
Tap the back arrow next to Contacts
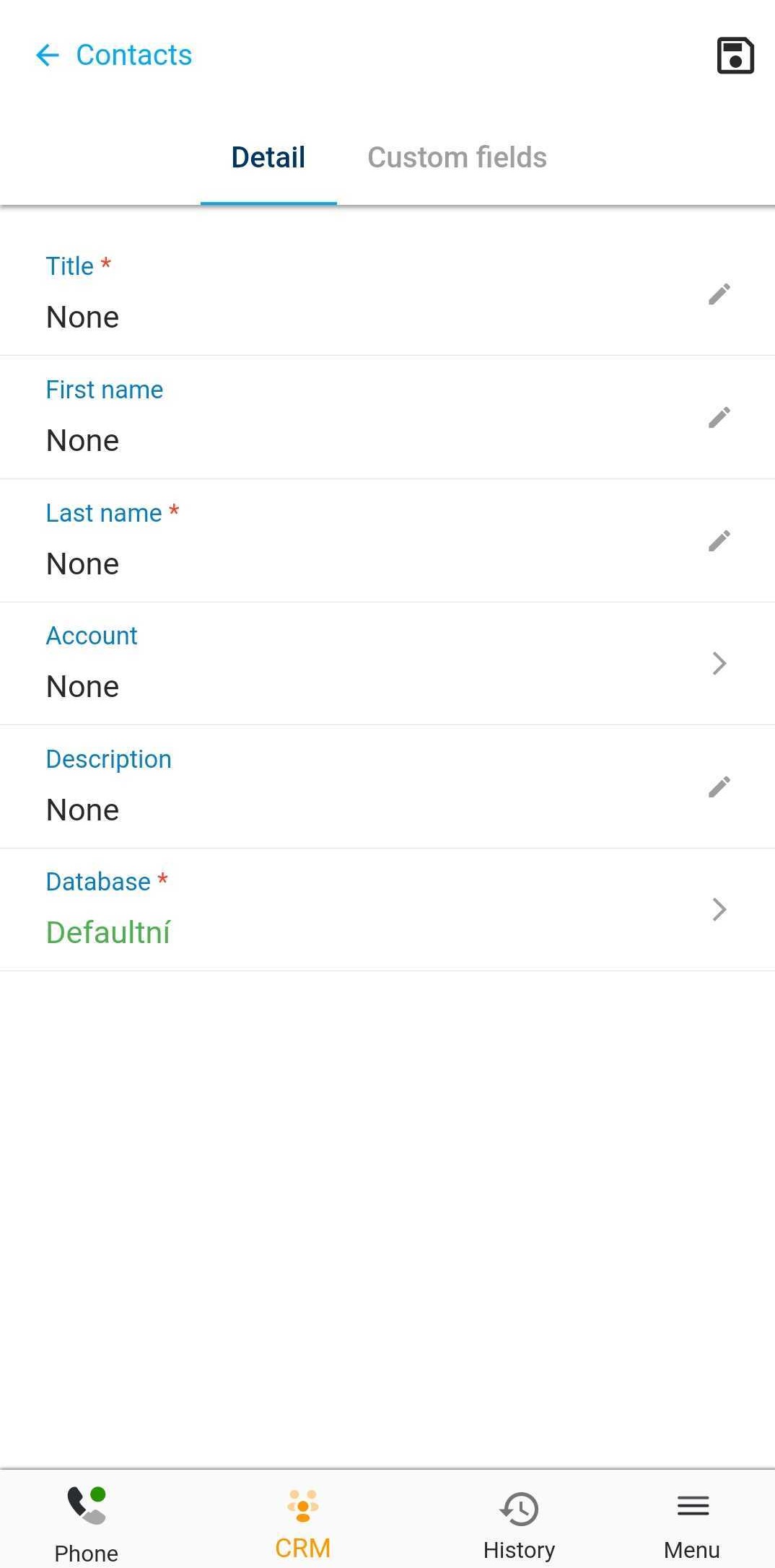pyautogui.click(x=46, y=56)
